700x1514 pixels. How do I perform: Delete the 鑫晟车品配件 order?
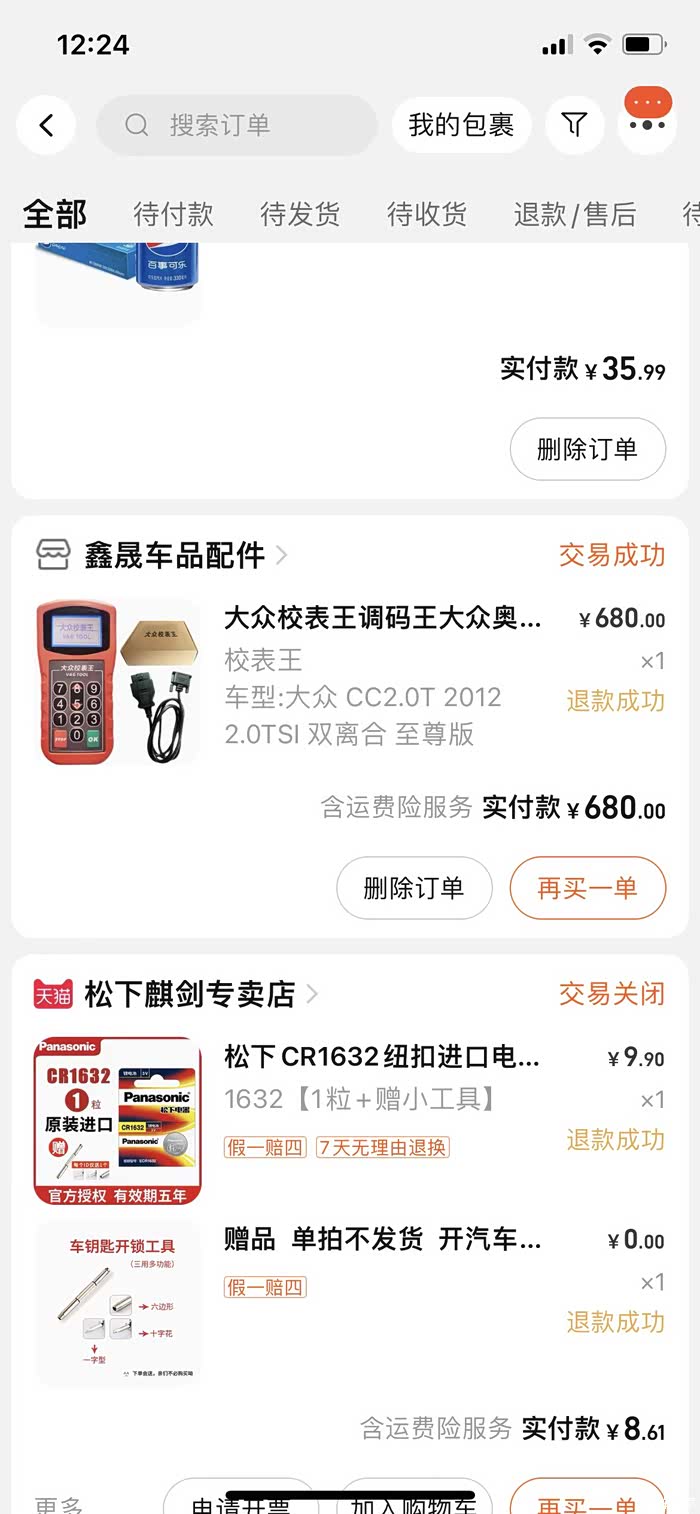pos(414,888)
